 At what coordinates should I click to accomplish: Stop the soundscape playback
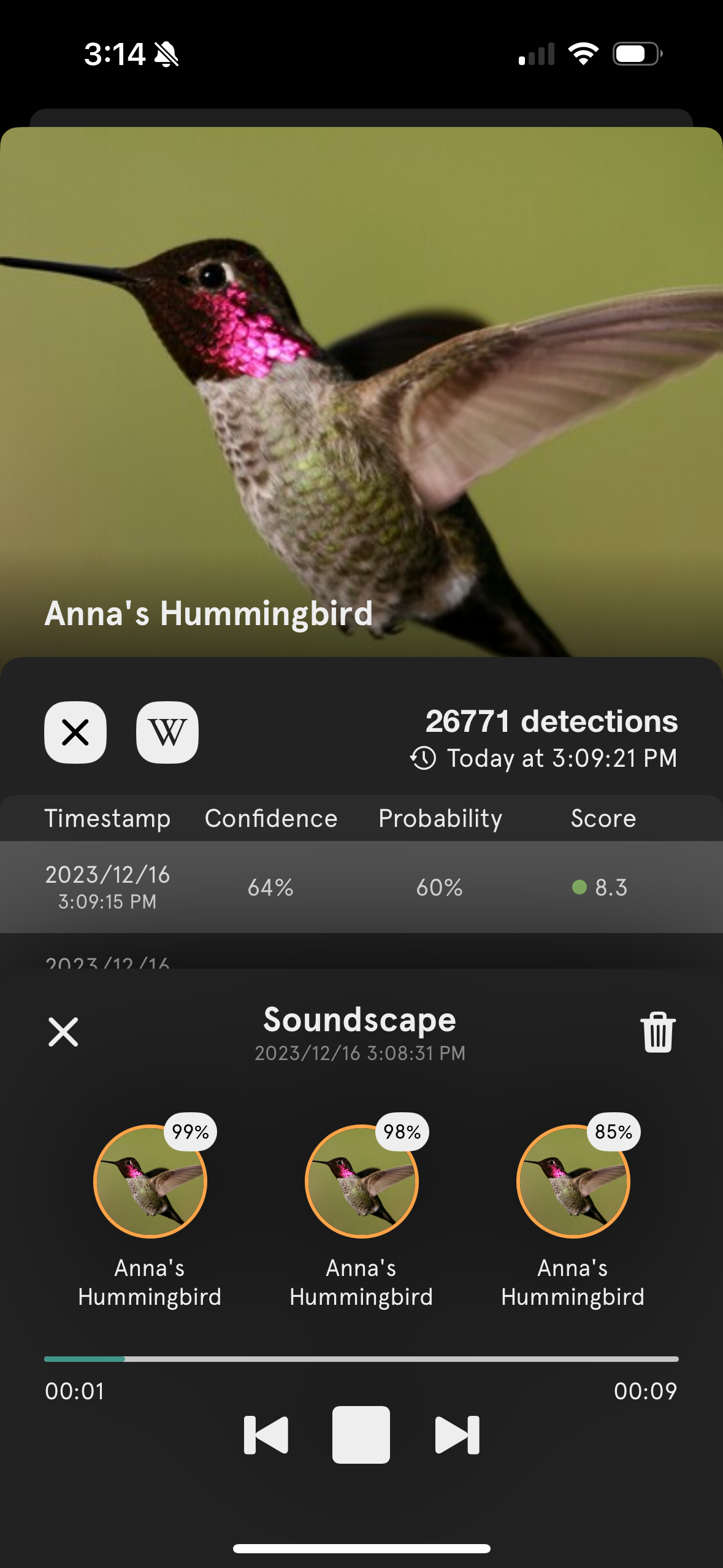point(361,1435)
